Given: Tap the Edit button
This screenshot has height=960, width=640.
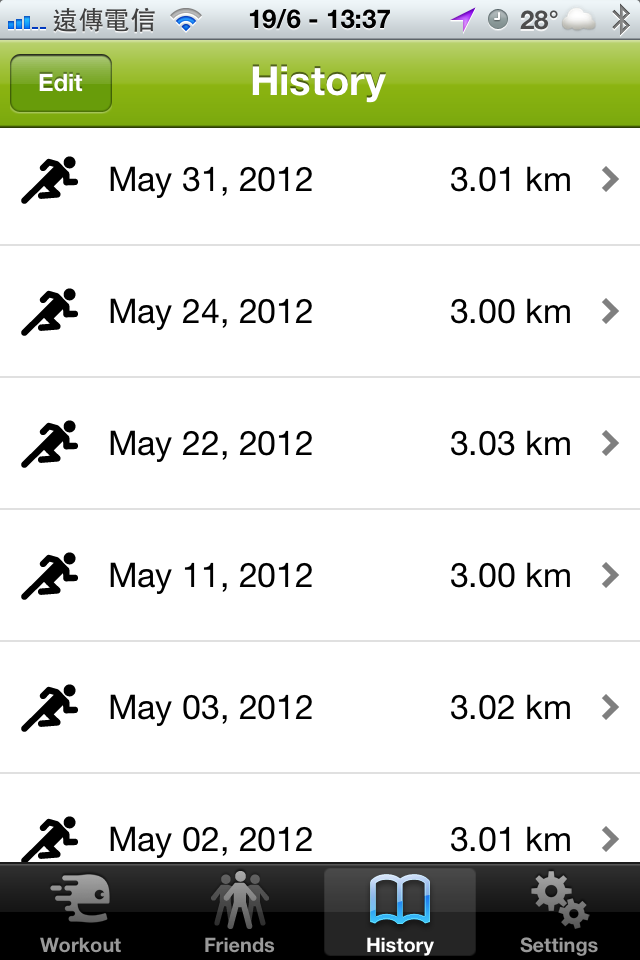Looking at the screenshot, I should pyautogui.click(x=61, y=83).
